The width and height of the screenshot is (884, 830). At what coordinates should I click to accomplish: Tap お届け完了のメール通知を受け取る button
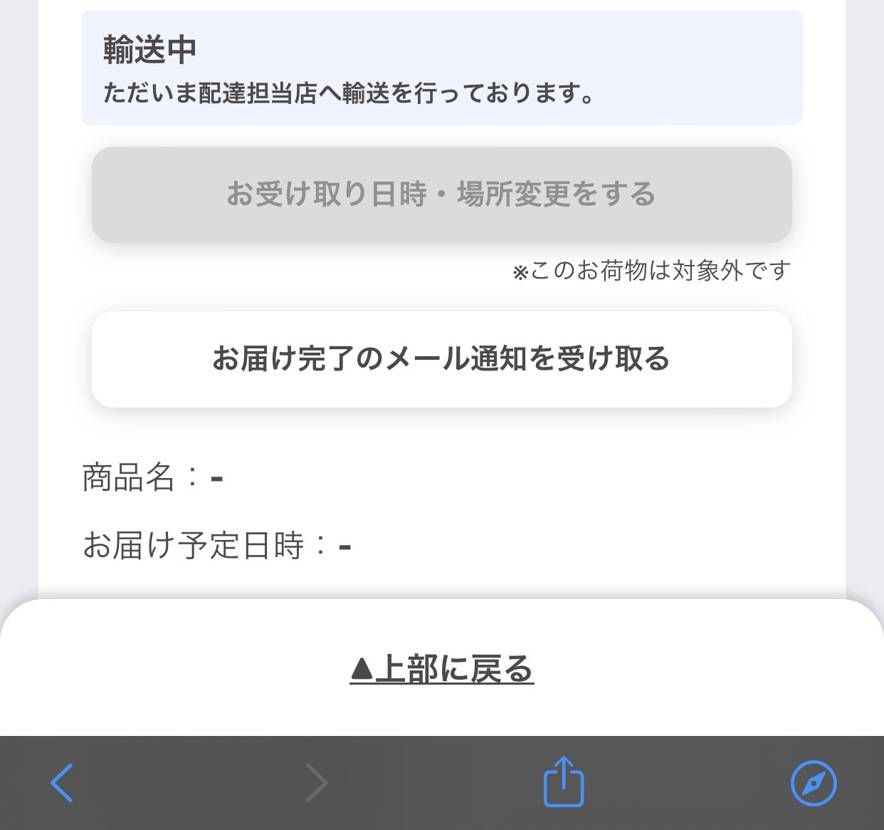441,359
